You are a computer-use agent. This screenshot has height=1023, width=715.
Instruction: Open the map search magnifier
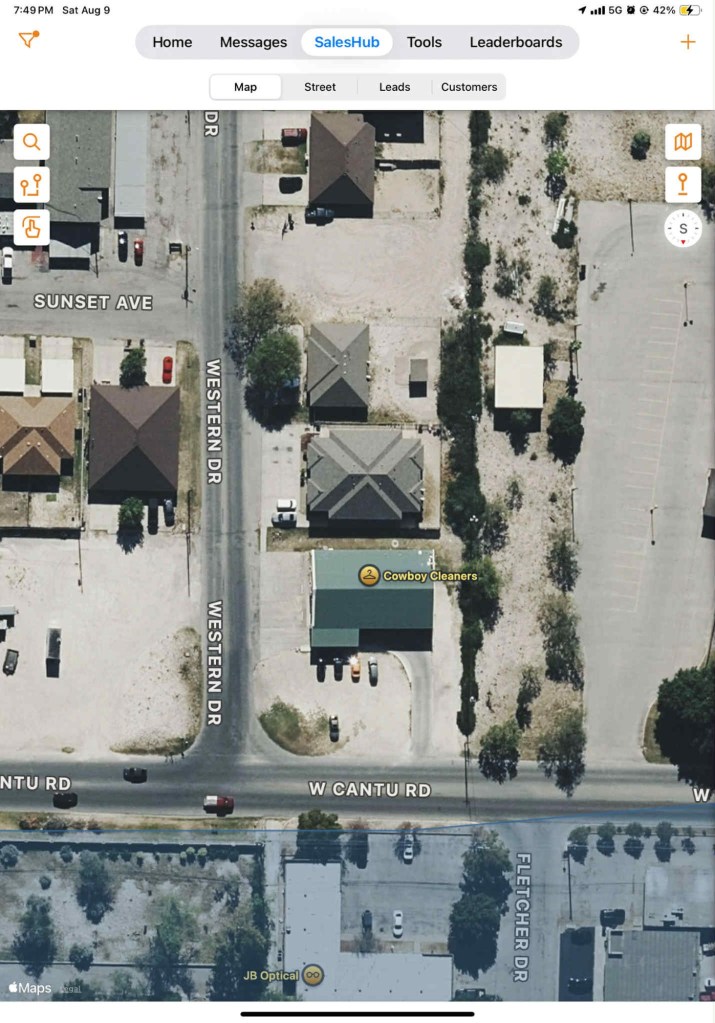(32, 141)
